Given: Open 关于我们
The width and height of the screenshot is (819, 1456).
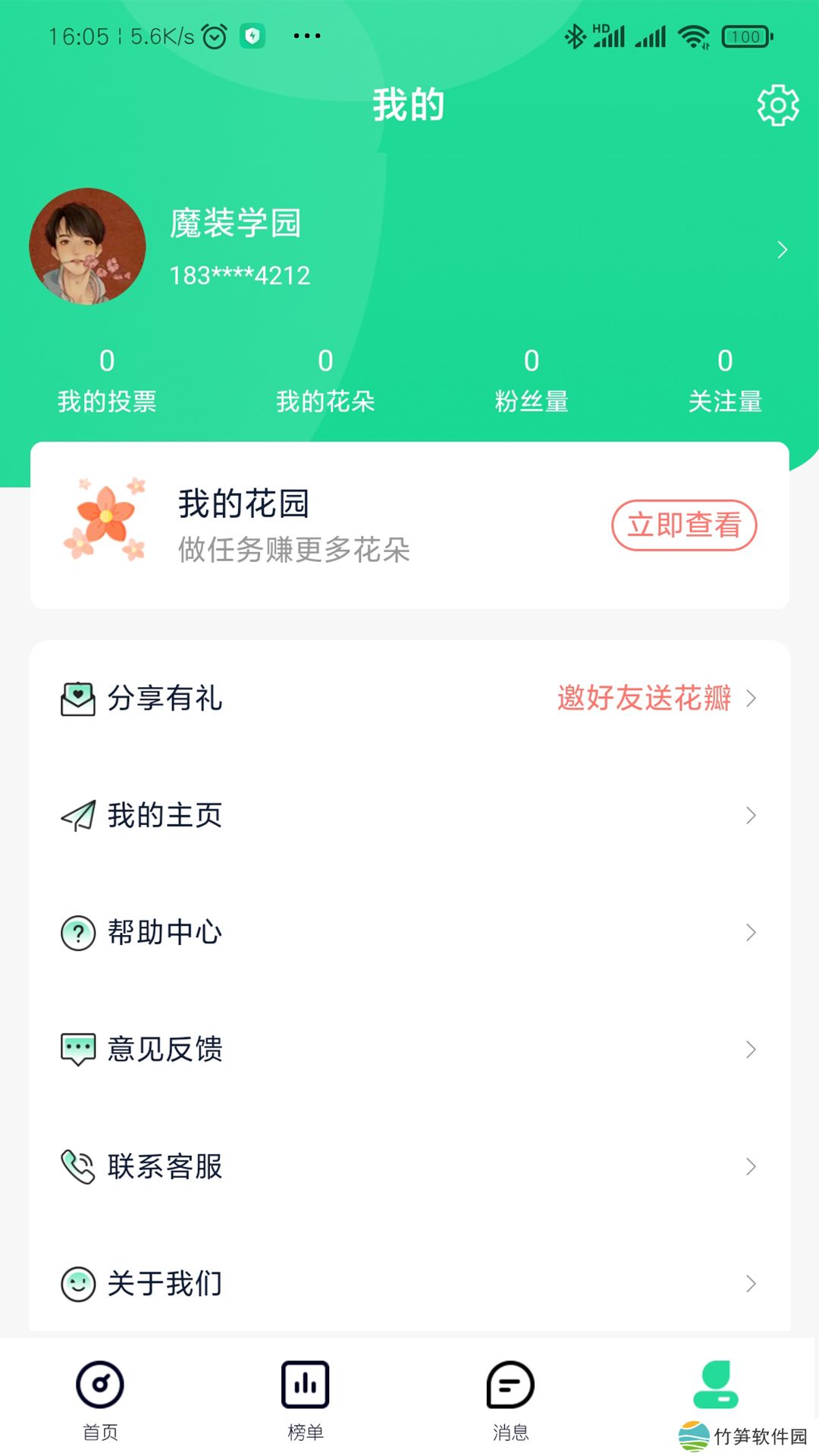Looking at the screenshot, I should (409, 1283).
